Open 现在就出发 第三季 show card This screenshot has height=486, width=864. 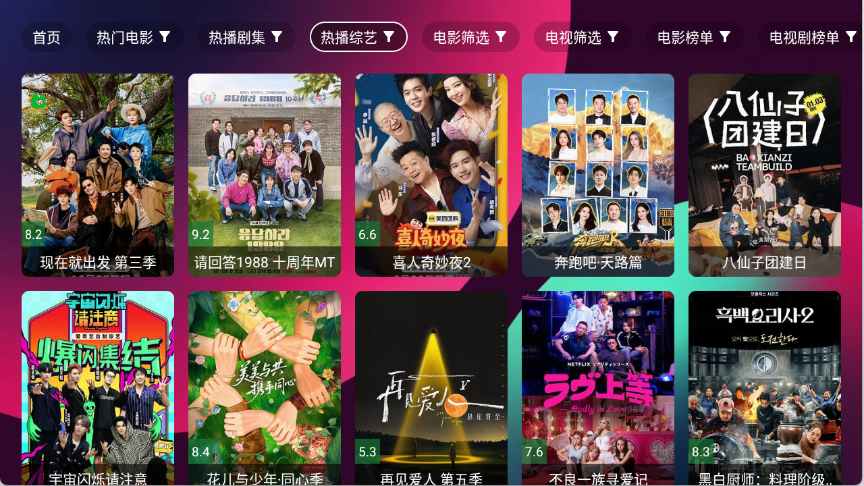[98, 175]
